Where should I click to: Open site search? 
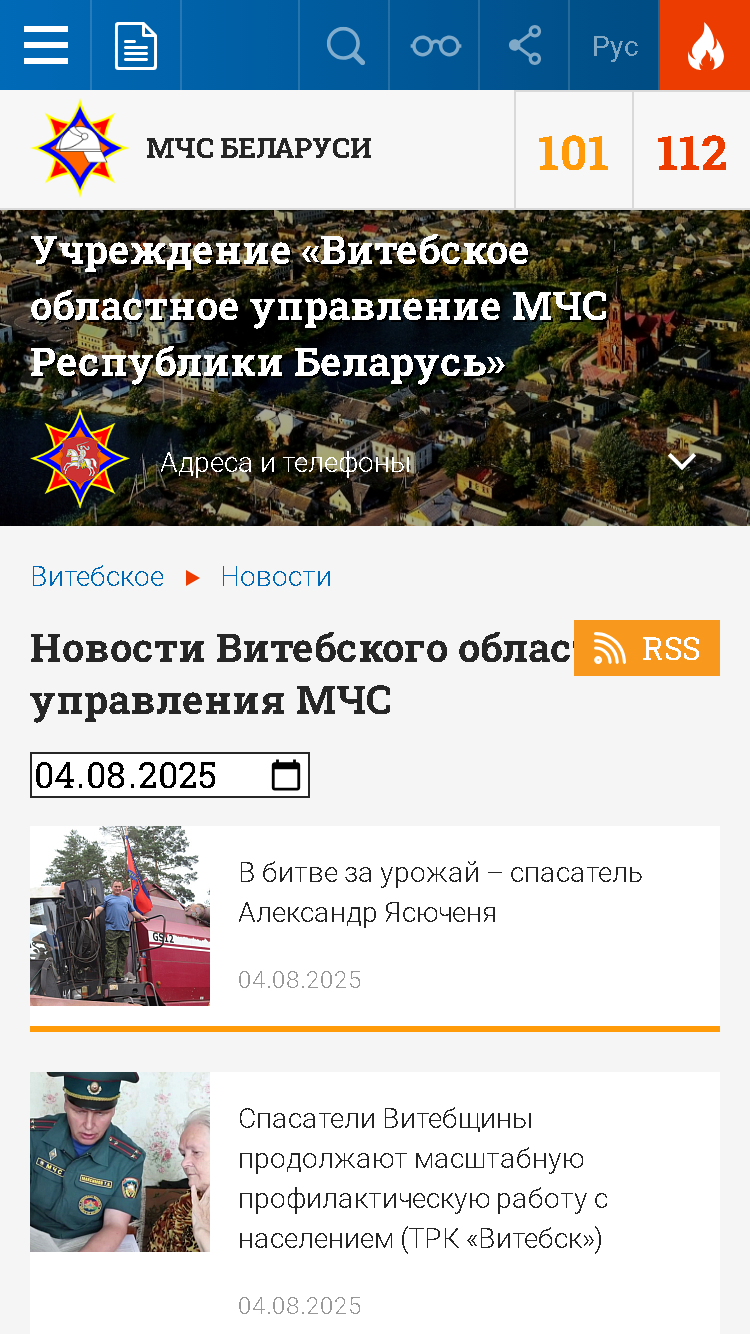345,45
